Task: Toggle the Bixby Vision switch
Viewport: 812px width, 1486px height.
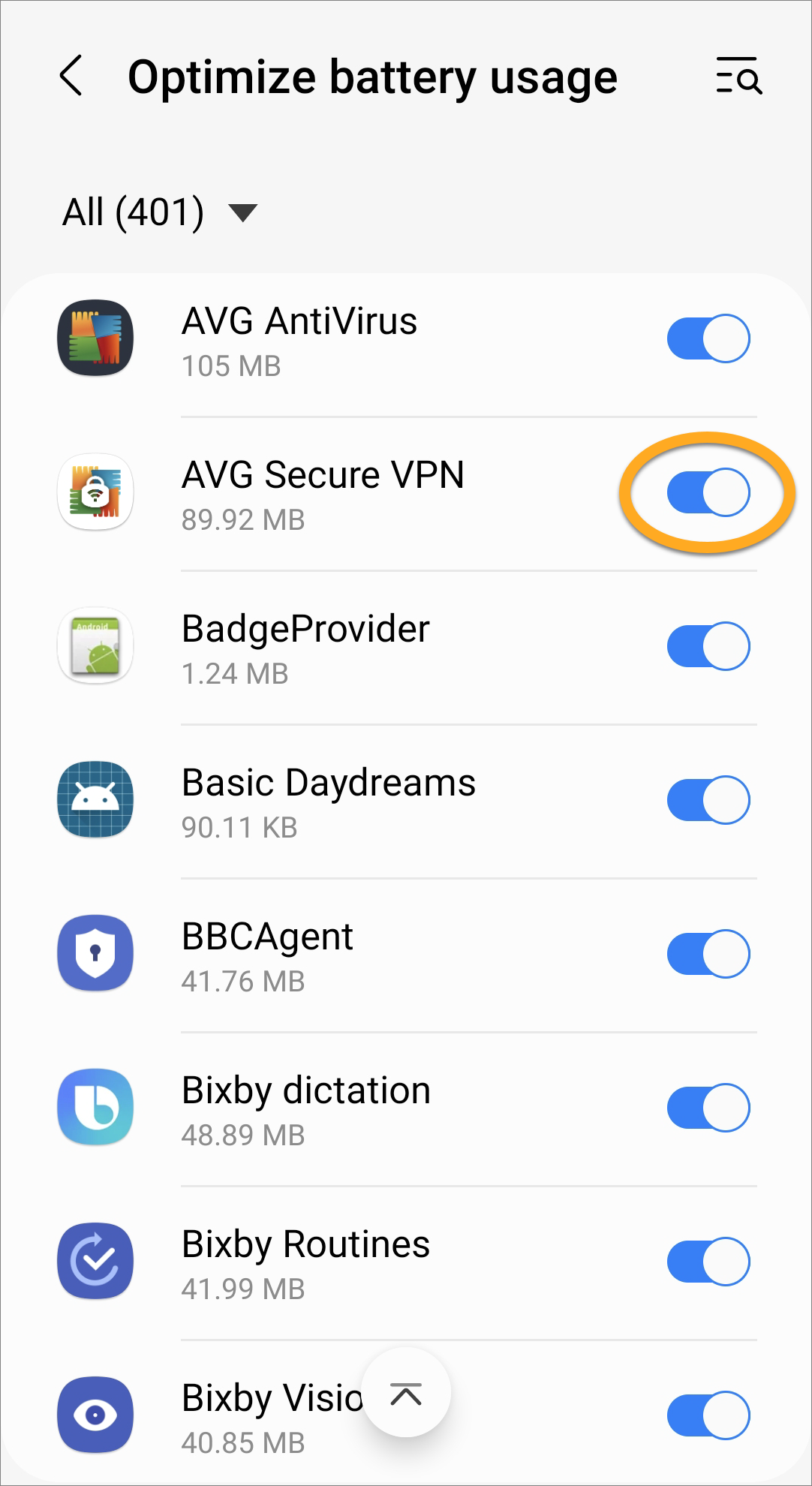Action: [708, 1415]
